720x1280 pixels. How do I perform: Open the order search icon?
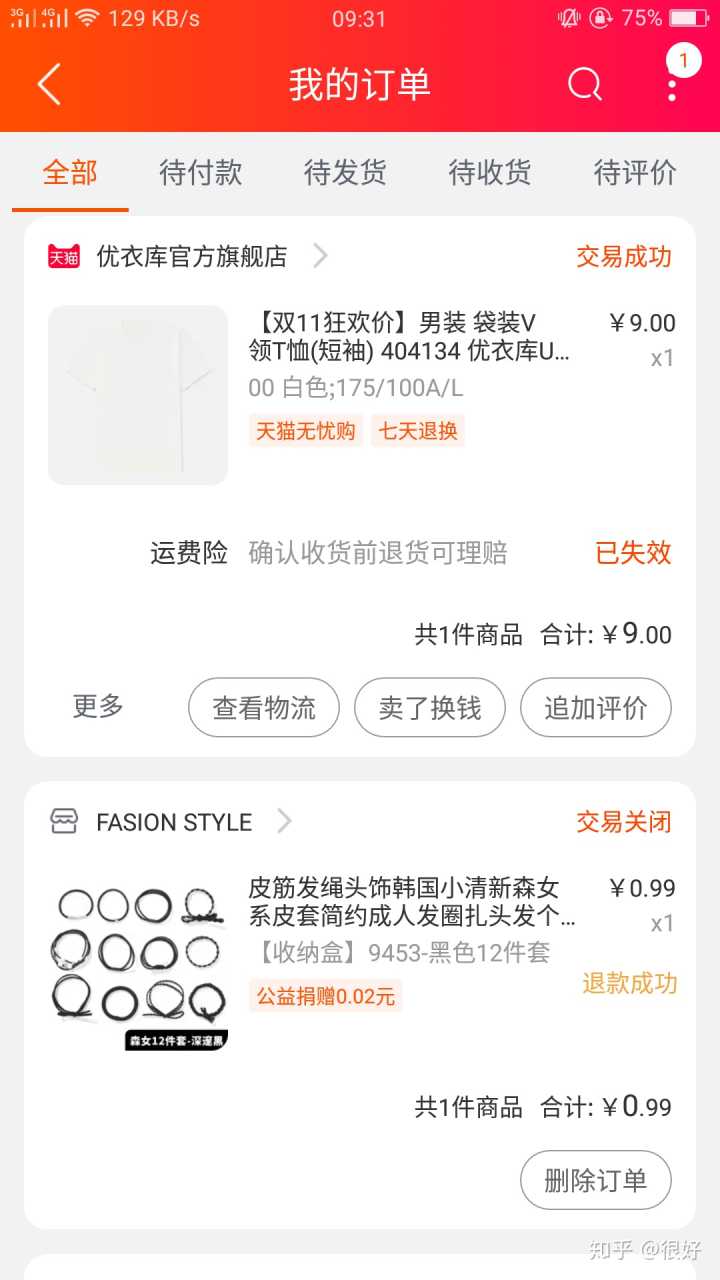tap(585, 84)
